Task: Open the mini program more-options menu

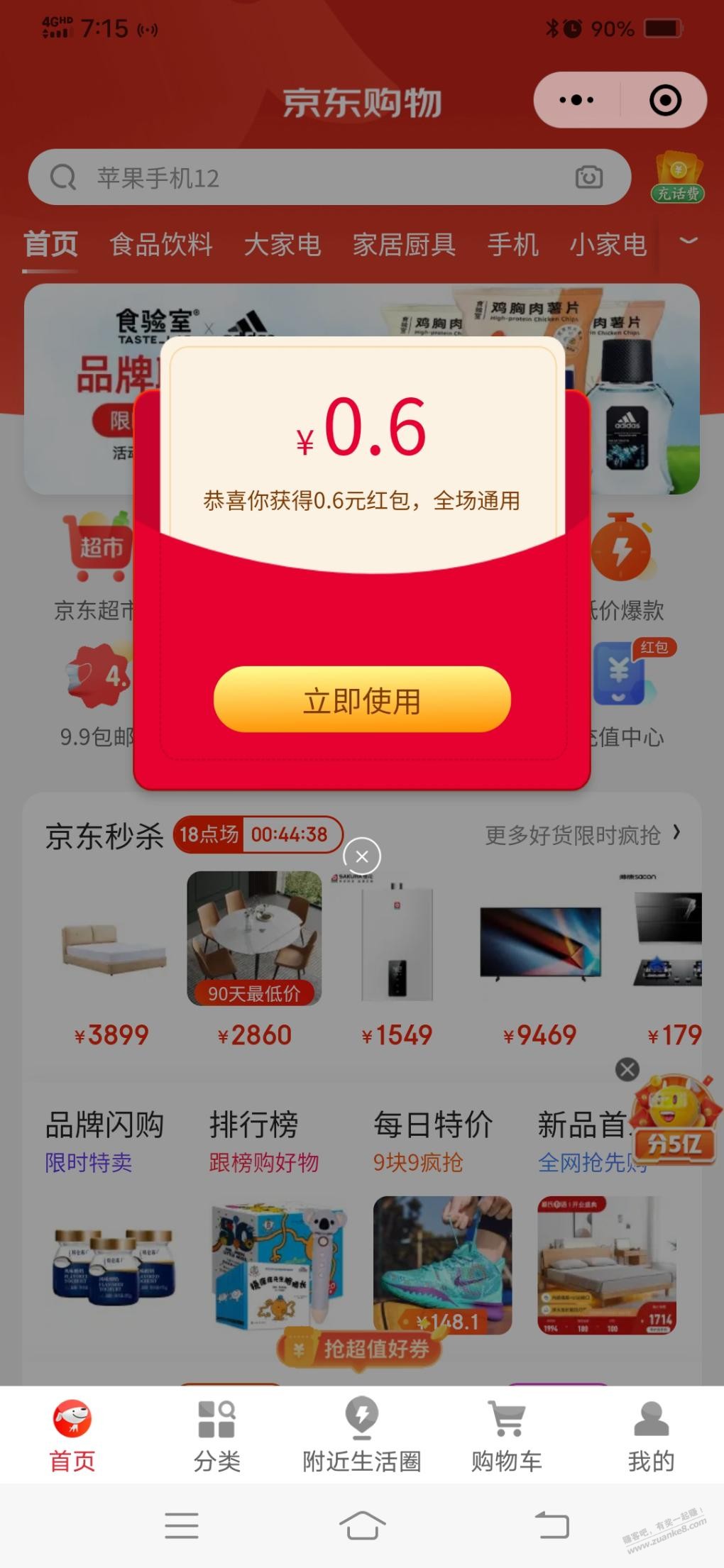Action: click(576, 100)
